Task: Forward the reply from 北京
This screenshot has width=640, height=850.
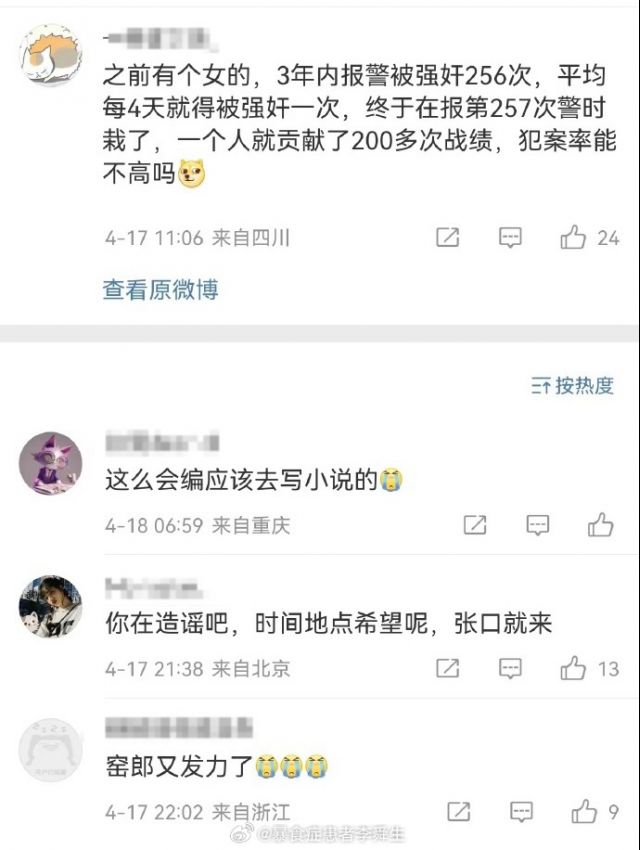Action: (x=448, y=668)
